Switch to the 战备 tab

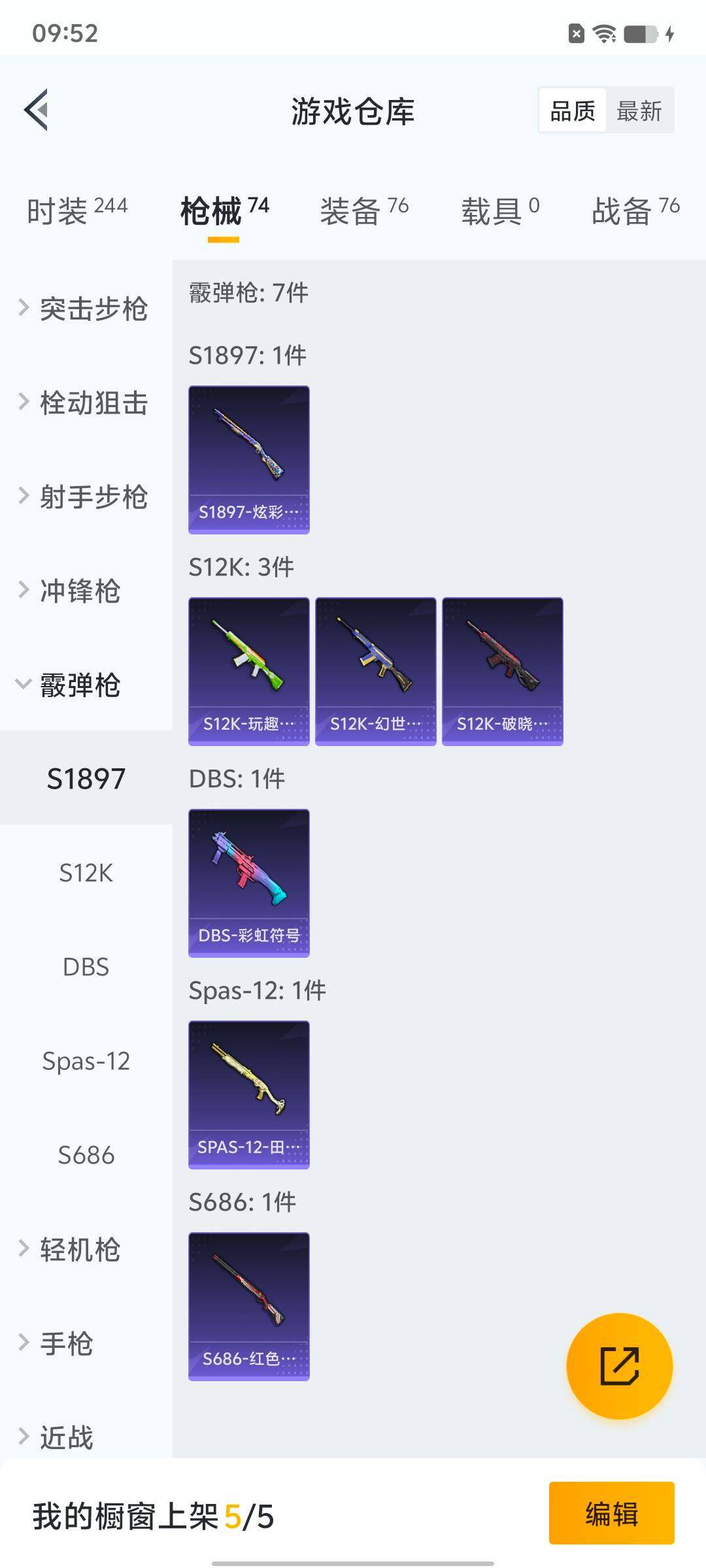click(x=635, y=210)
